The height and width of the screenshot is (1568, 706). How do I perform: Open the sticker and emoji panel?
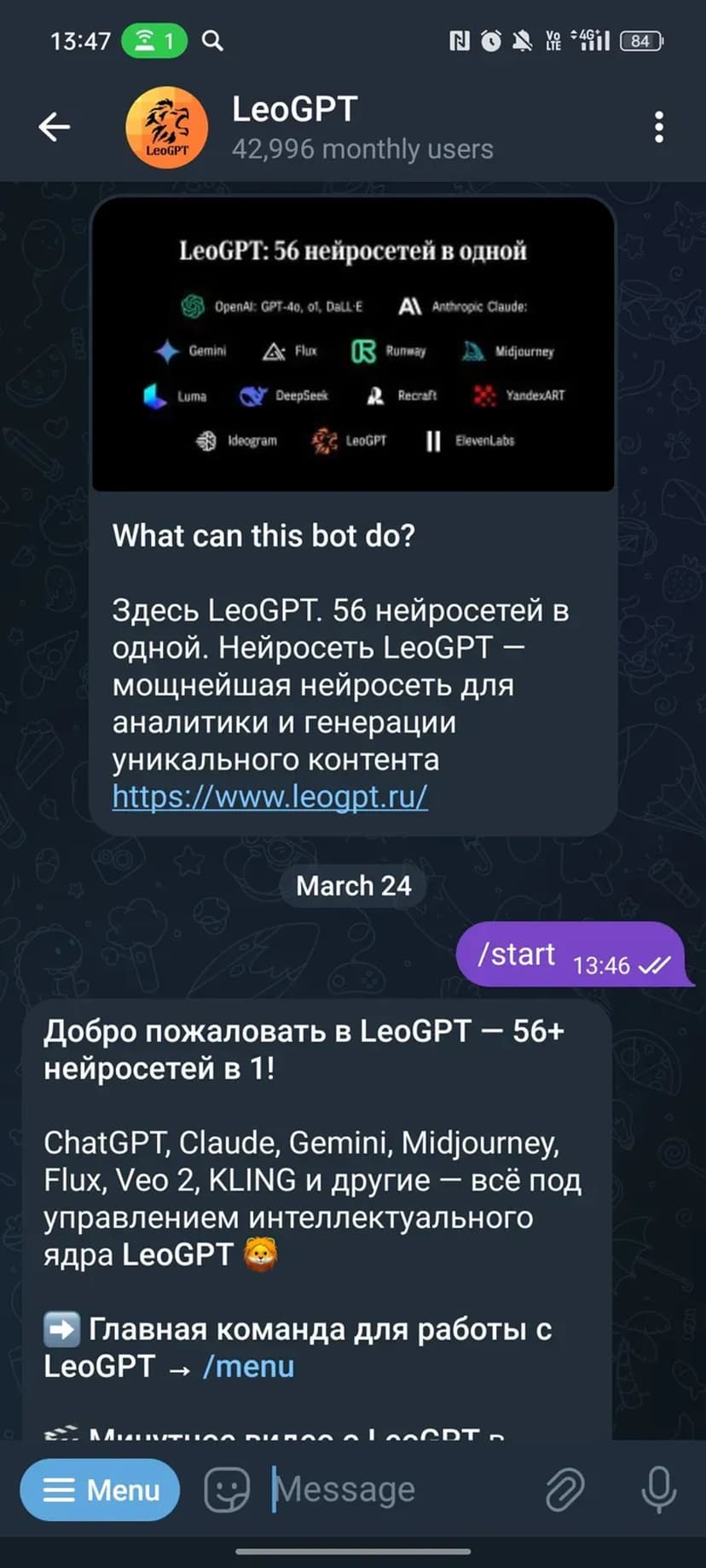[227, 1490]
